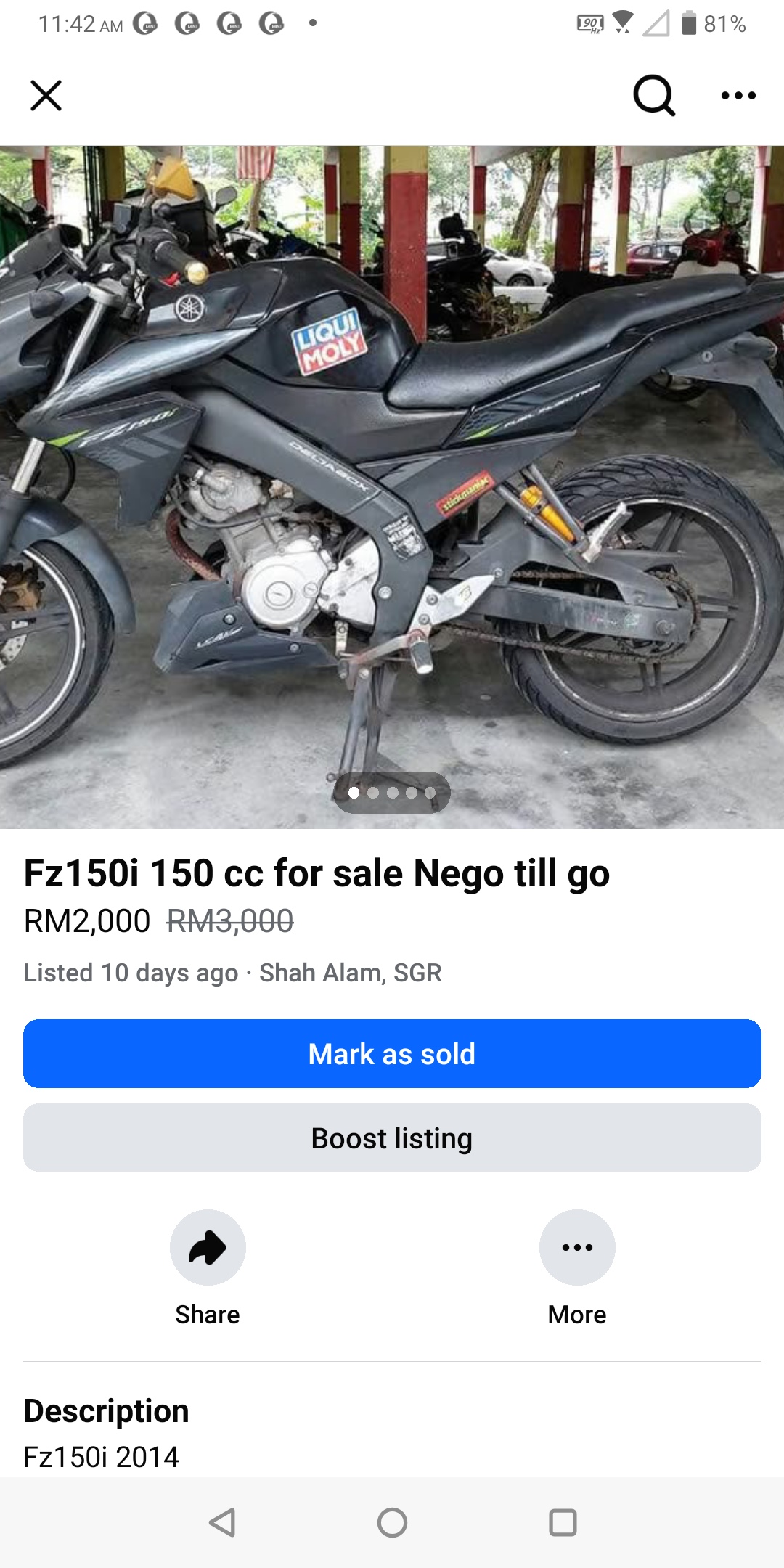Image resolution: width=784 pixels, height=1568 pixels.
Task: Open search from the top bar
Action: (654, 95)
